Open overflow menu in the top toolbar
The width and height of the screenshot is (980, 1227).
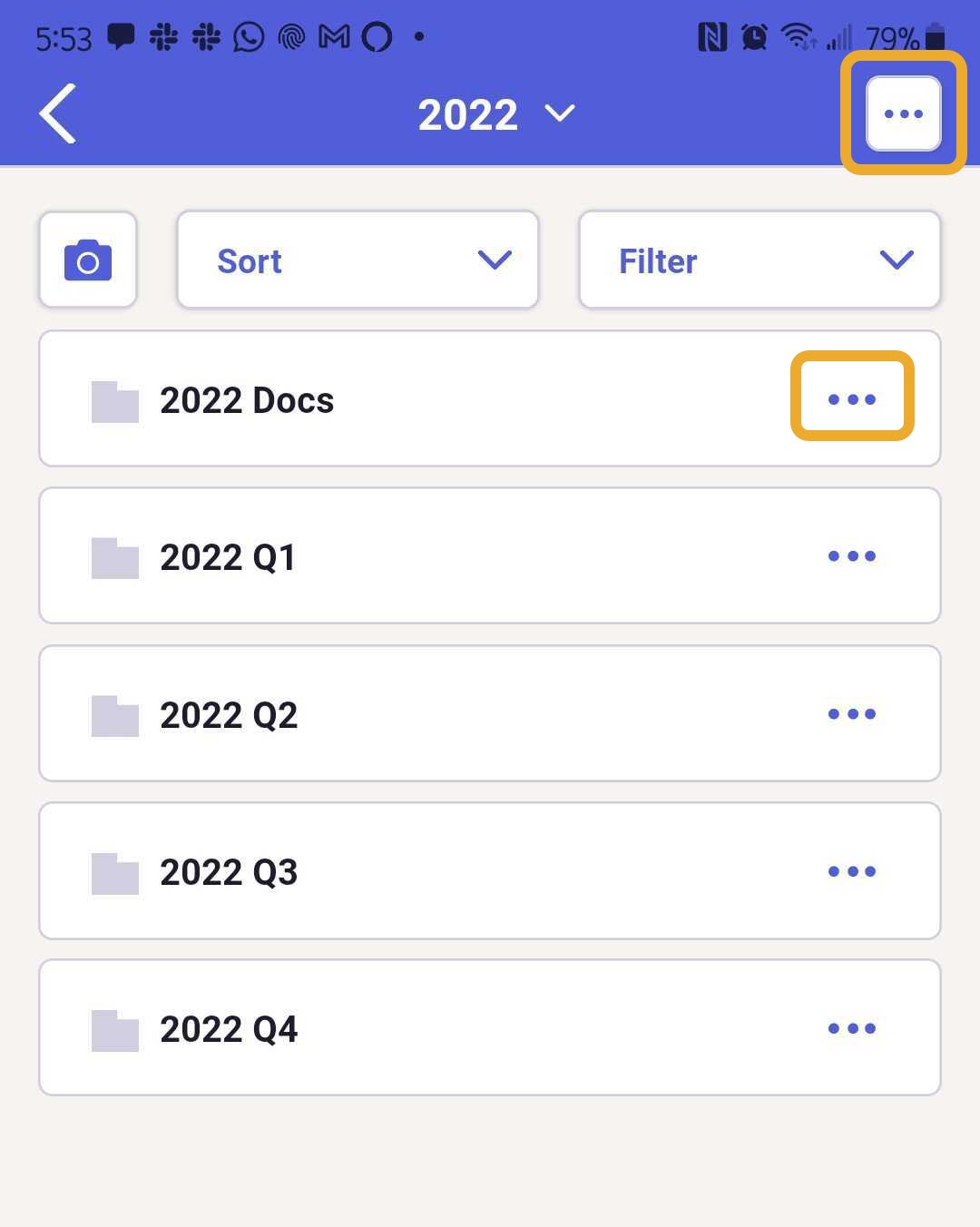pos(904,113)
